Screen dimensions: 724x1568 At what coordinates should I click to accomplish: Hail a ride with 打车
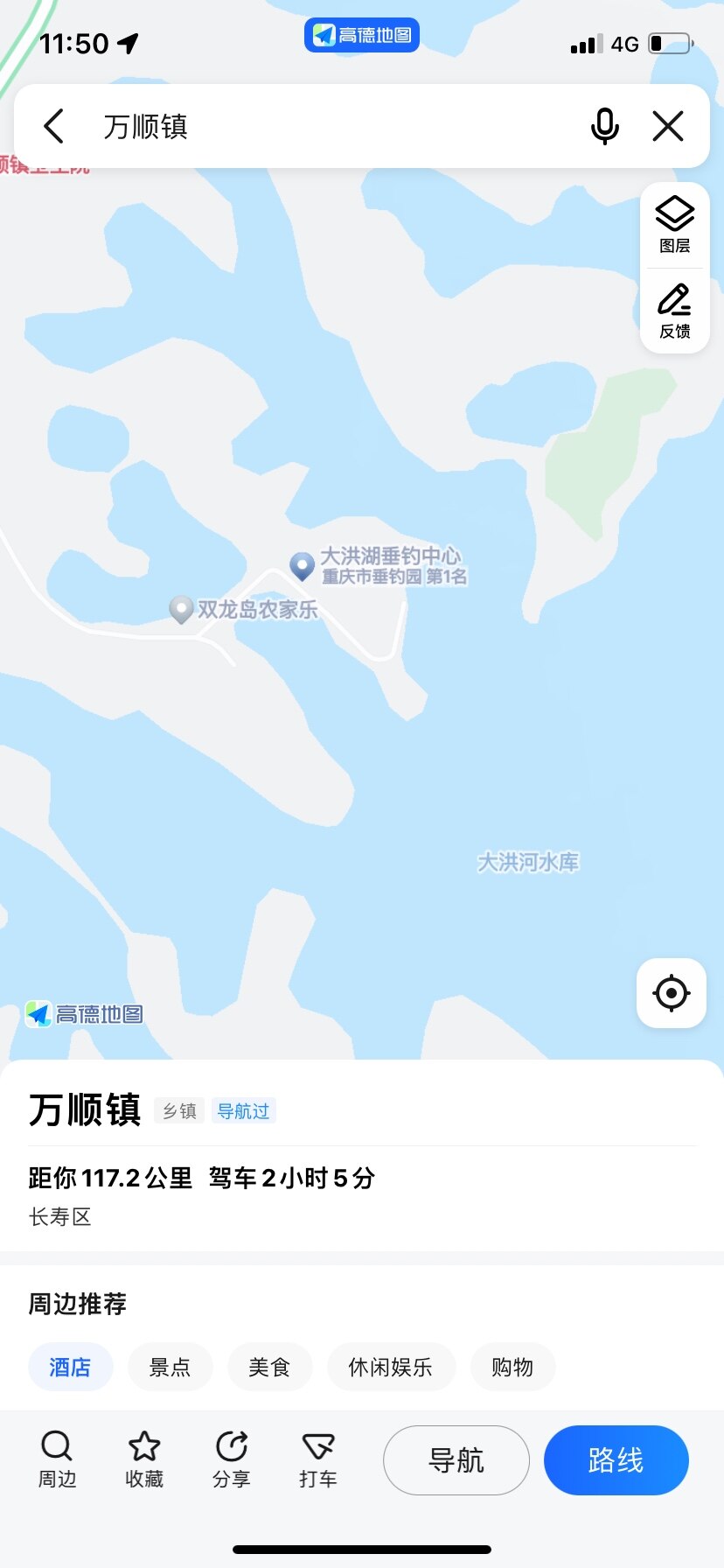pos(317,1459)
